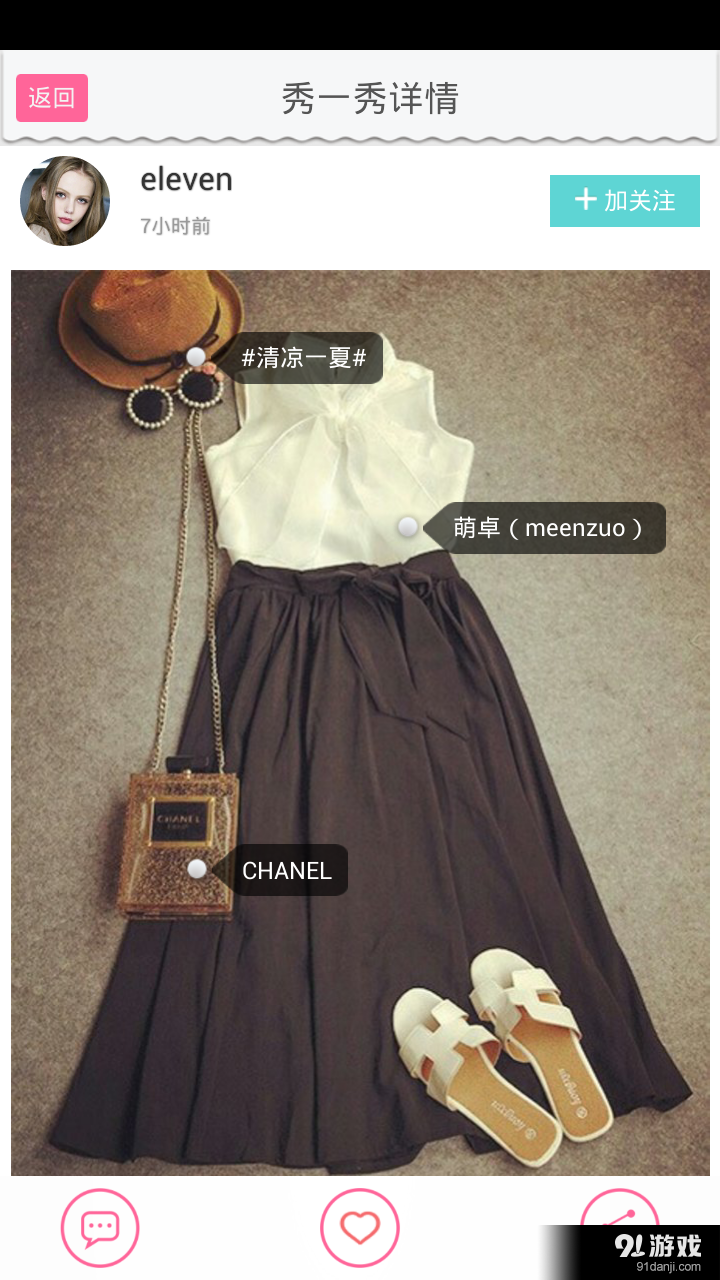Follow eleven with 加关注
Screen dimensions: 720x1280
[624, 201]
